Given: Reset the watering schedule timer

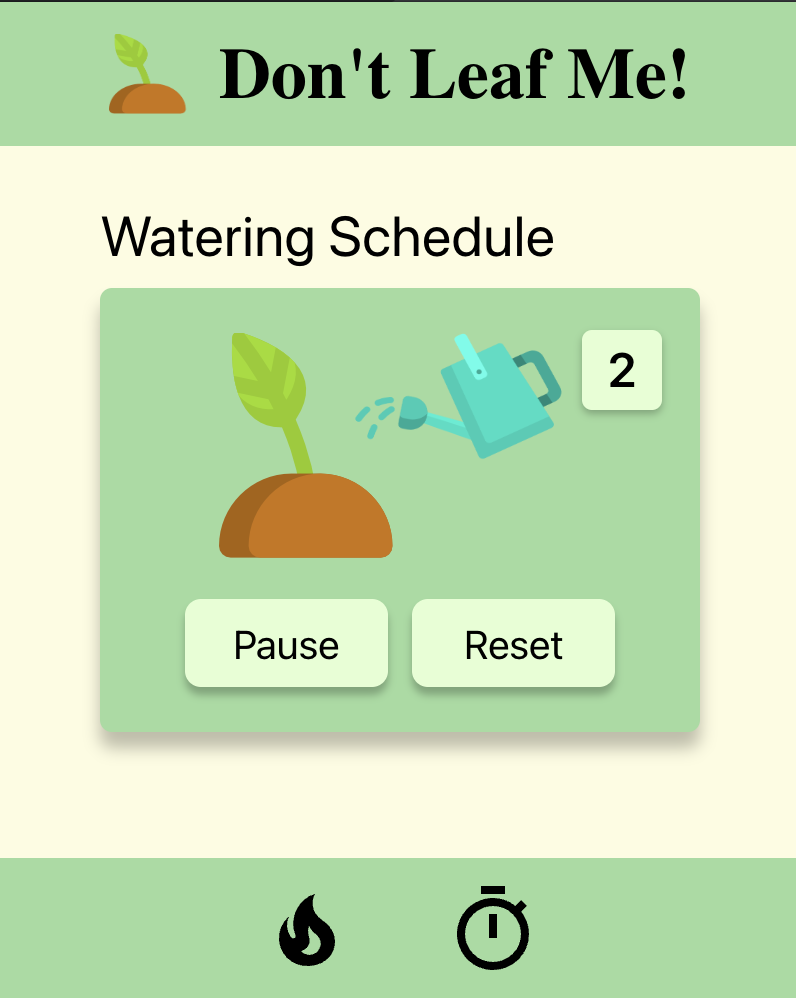Looking at the screenshot, I should click(513, 644).
